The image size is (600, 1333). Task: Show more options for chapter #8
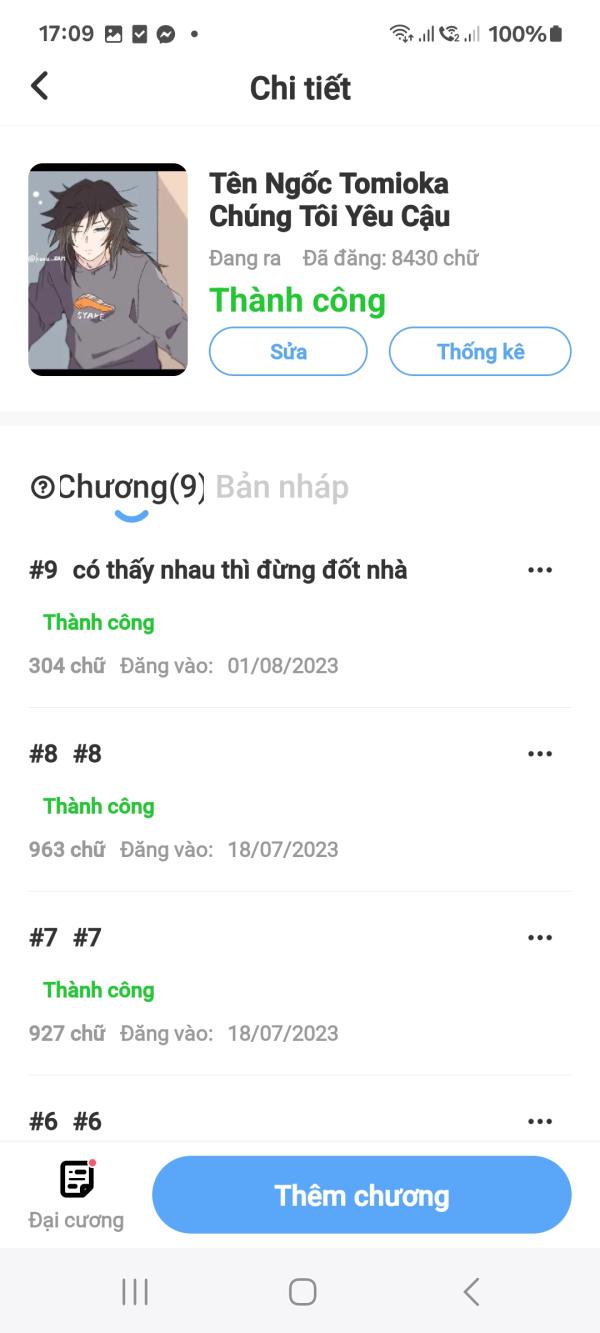click(540, 754)
